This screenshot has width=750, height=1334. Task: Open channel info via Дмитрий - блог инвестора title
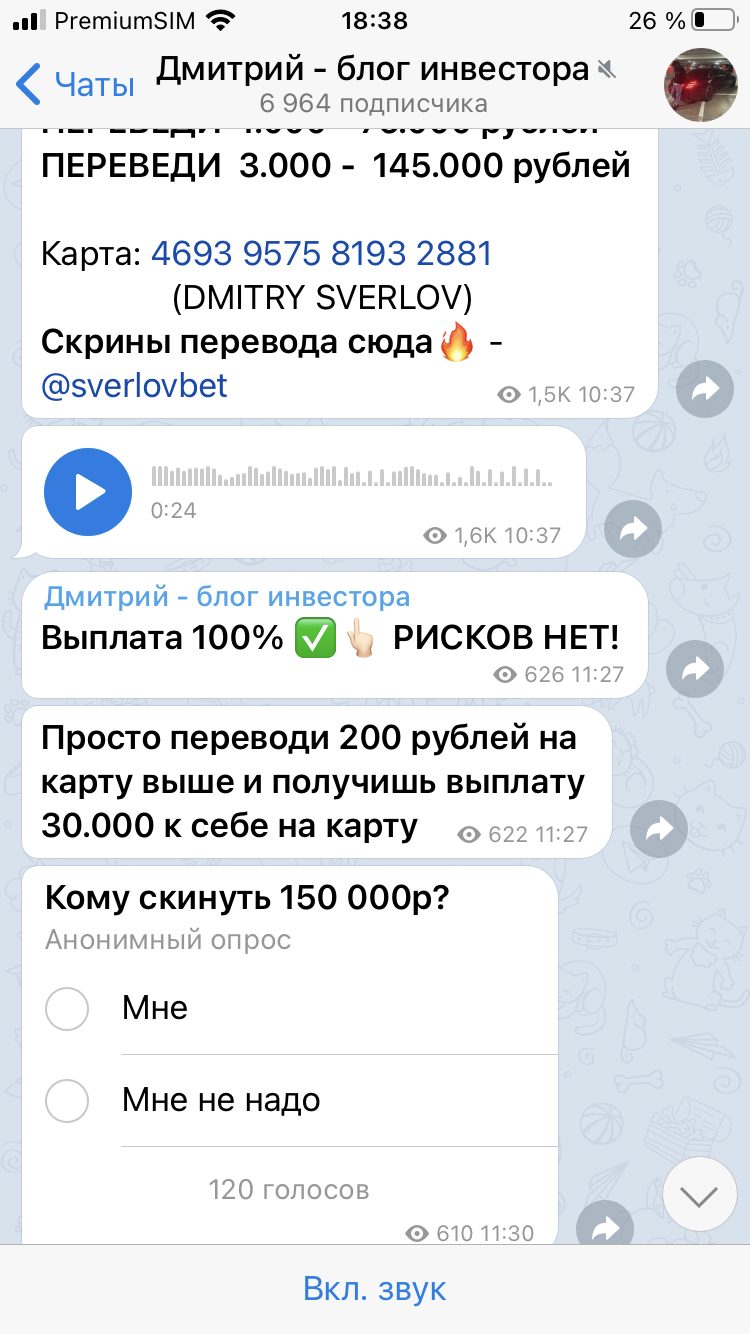[x=374, y=69]
